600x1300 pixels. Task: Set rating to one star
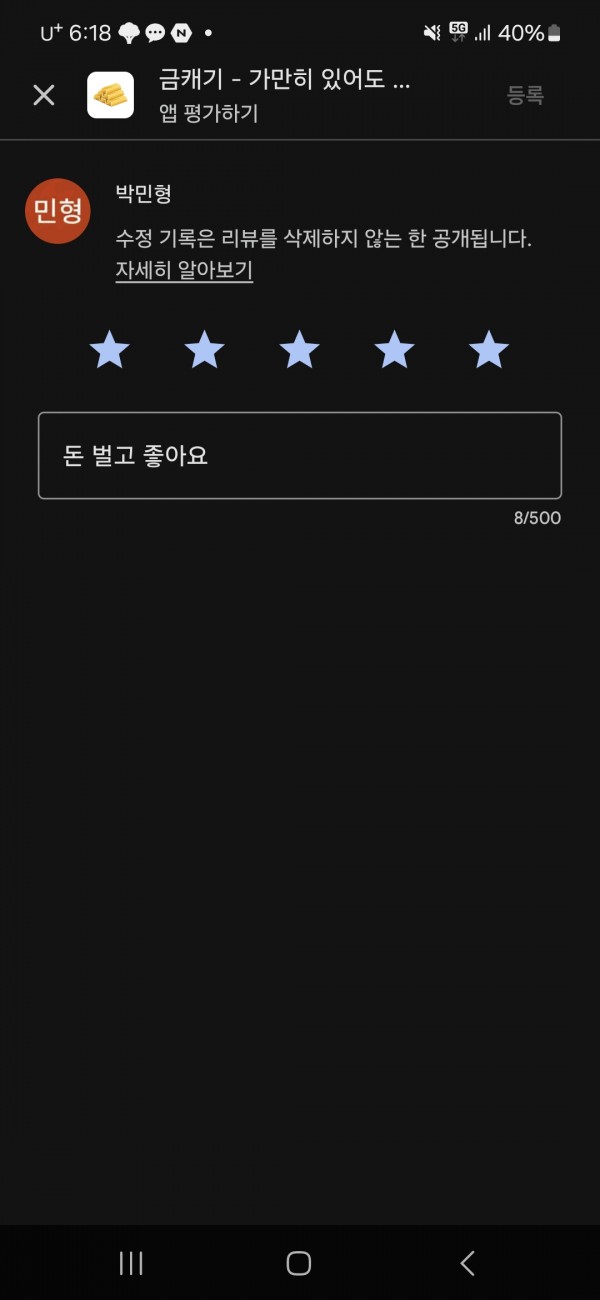[x=109, y=350]
